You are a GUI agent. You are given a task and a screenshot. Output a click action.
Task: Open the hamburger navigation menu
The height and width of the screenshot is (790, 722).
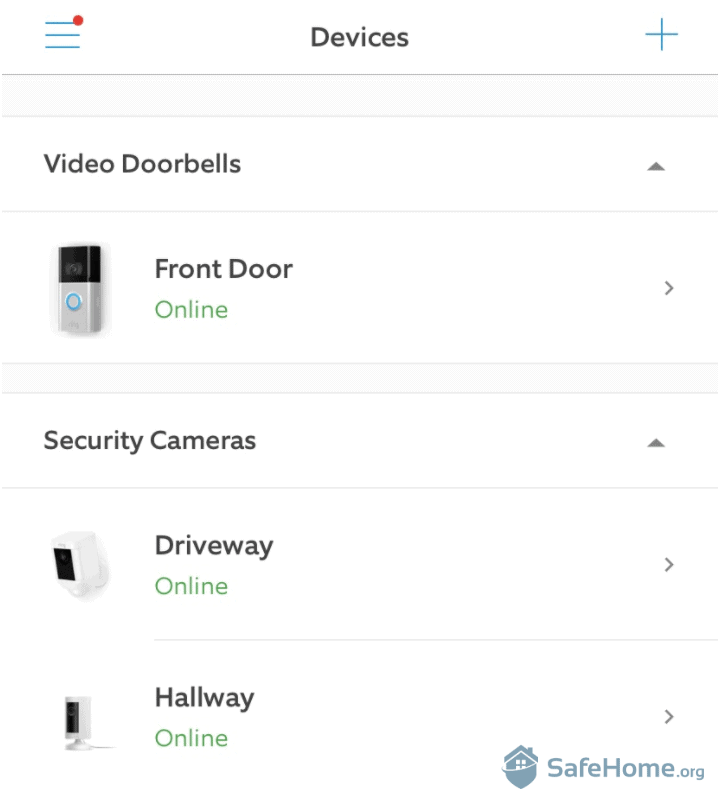[62, 35]
